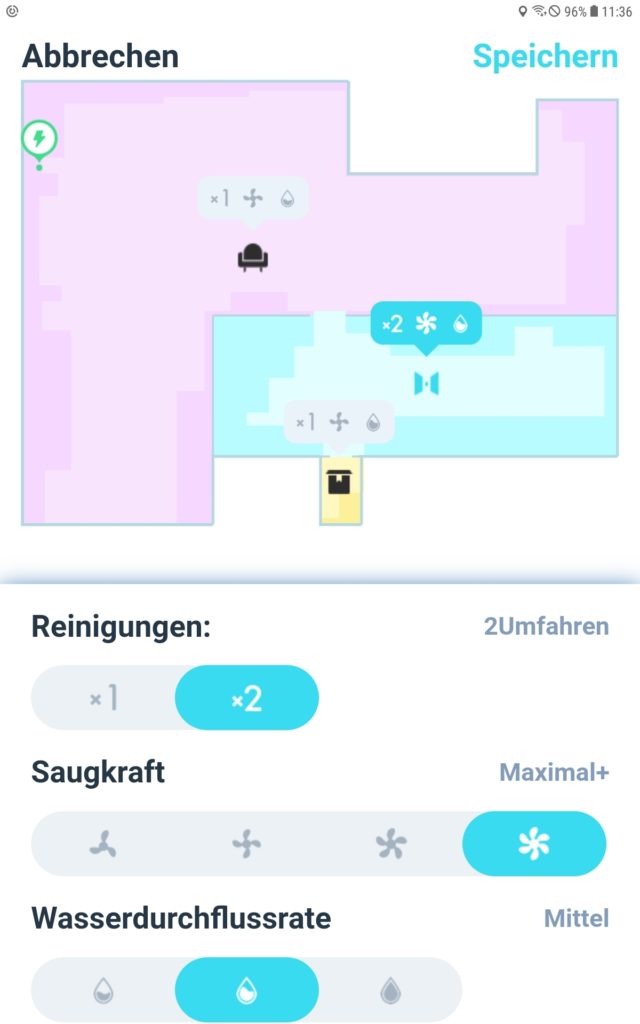Set Wasserdurchflussrate to low droplet
The height and width of the screenshot is (1024, 640).
tap(103, 991)
